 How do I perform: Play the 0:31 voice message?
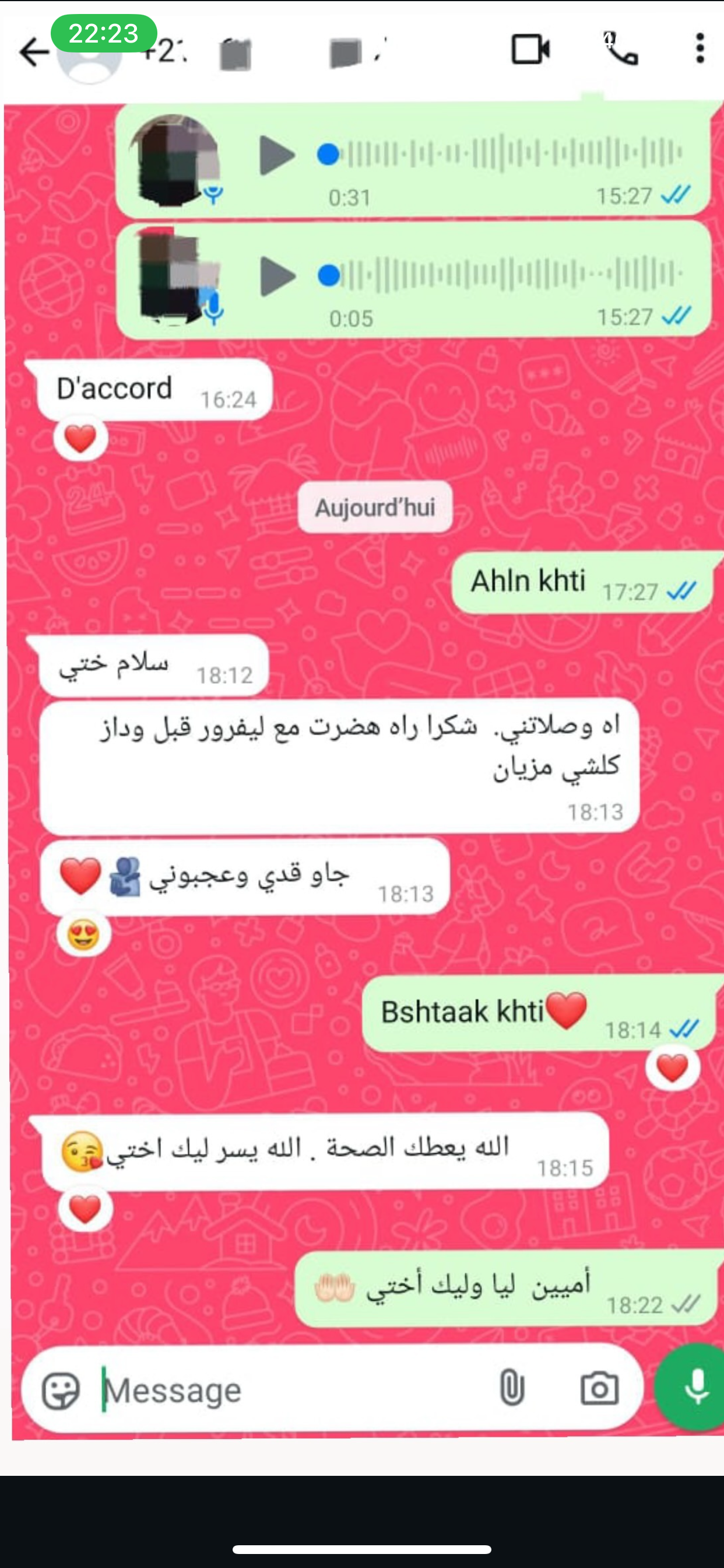click(x=277, y=155)
